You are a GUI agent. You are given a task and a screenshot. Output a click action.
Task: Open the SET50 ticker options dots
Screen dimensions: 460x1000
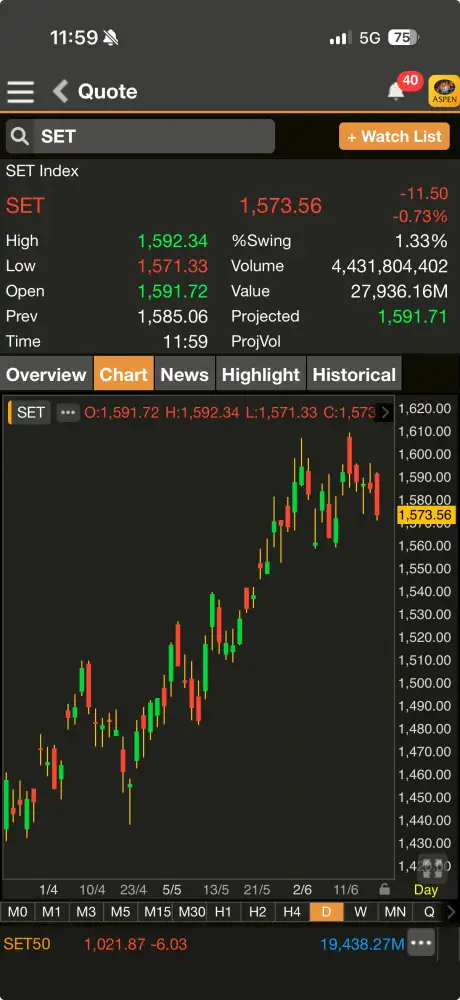pyautogui.click(x=422, y=944)
